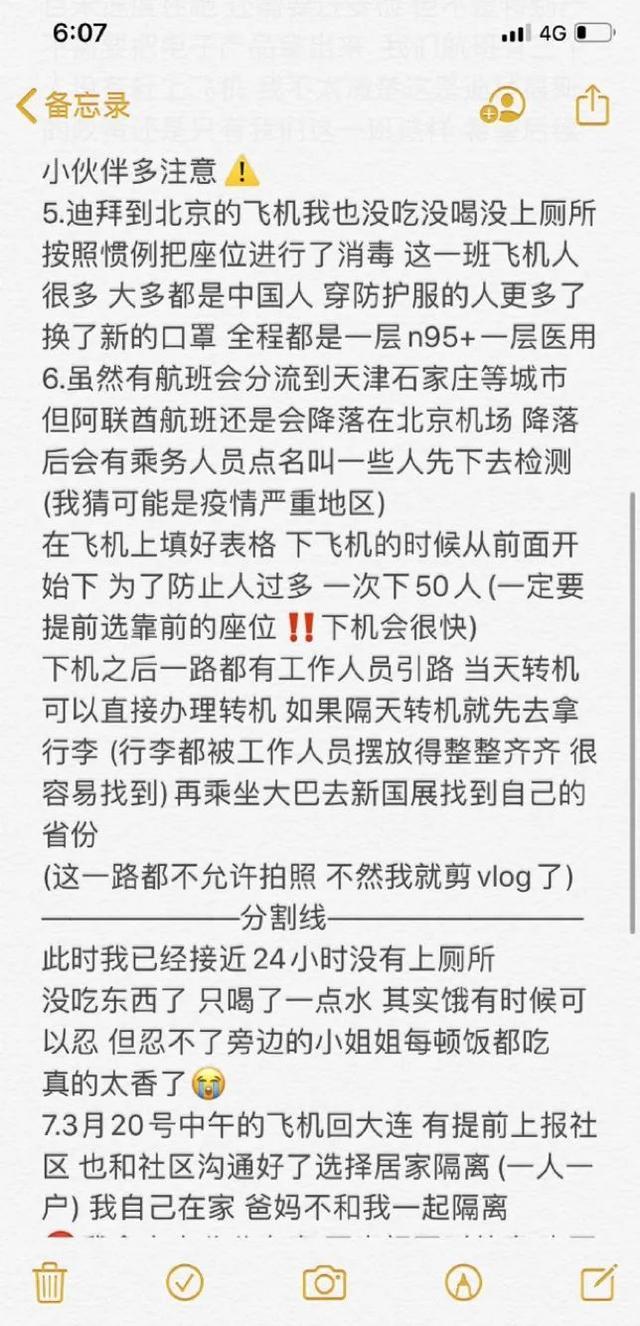640x1326 pixels.
Task: Share this note
Action: click(x=593, y=104)
